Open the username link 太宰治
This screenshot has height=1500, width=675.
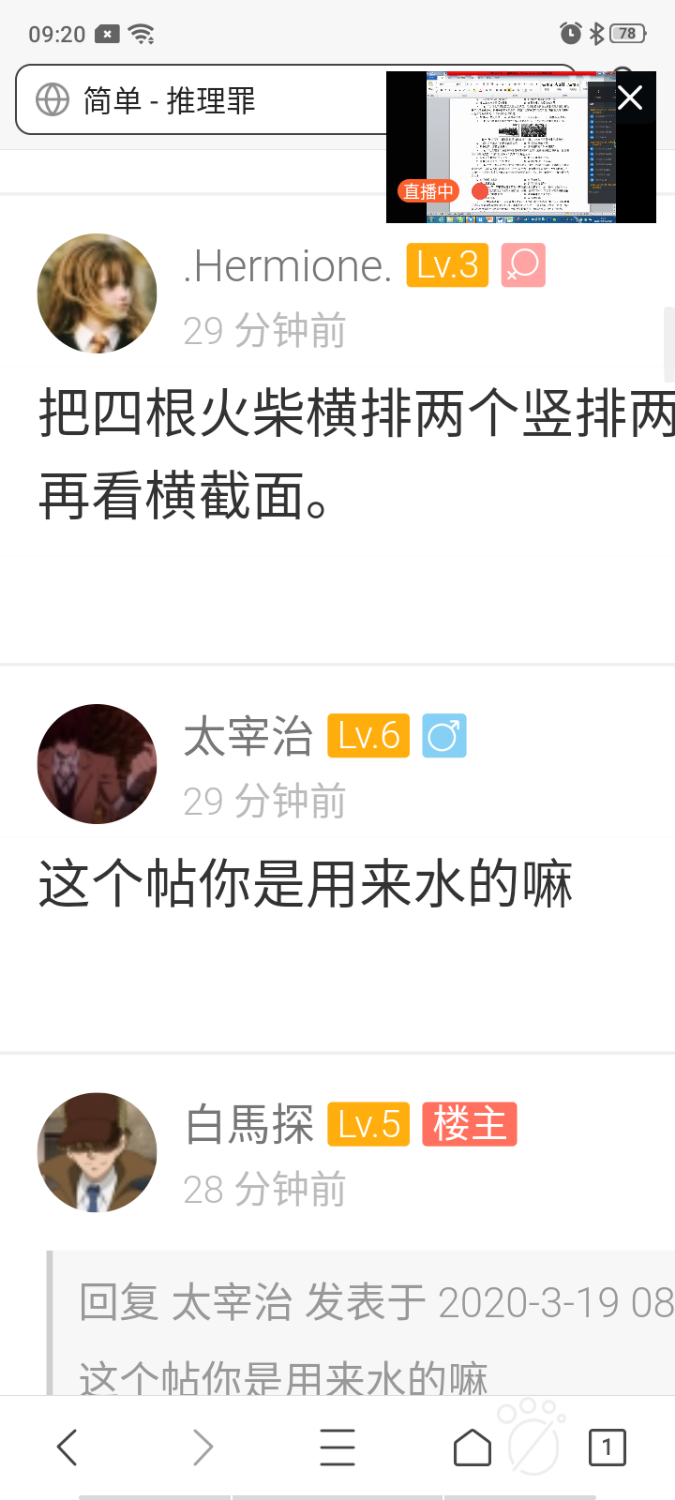pyautogui.click(x=248, y=737)
